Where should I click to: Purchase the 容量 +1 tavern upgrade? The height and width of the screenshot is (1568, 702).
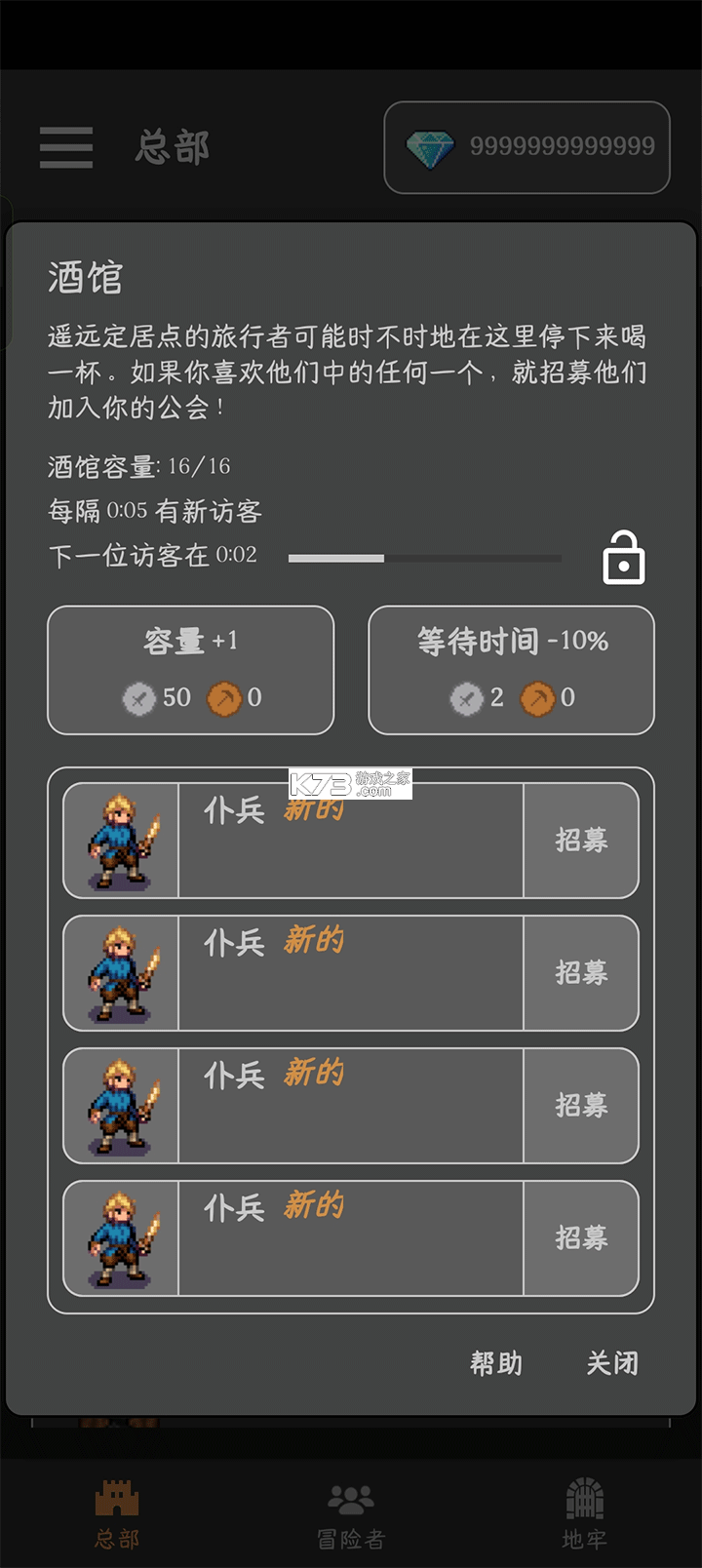[190, 670]
